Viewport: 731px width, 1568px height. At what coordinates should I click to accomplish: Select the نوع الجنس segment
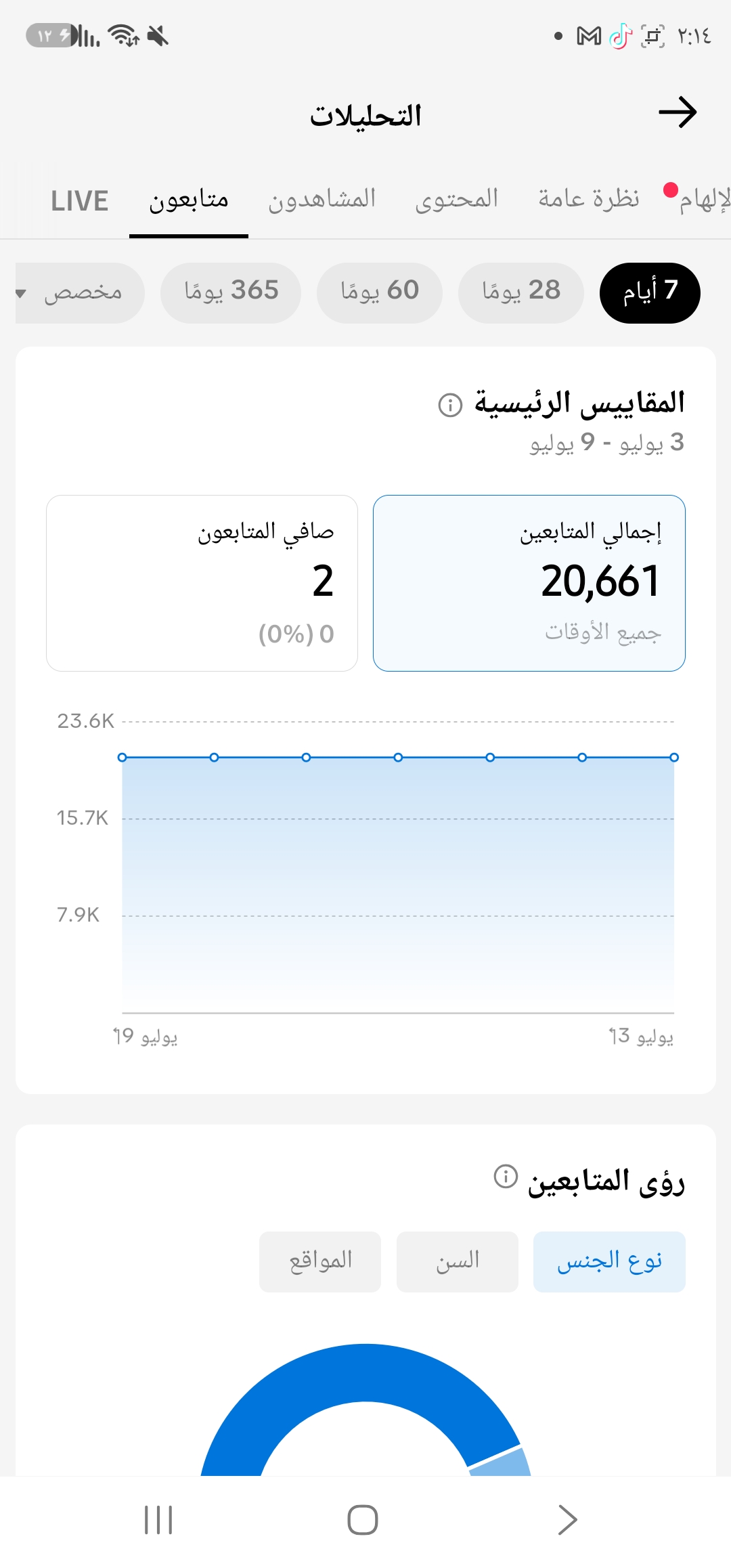609,1262
